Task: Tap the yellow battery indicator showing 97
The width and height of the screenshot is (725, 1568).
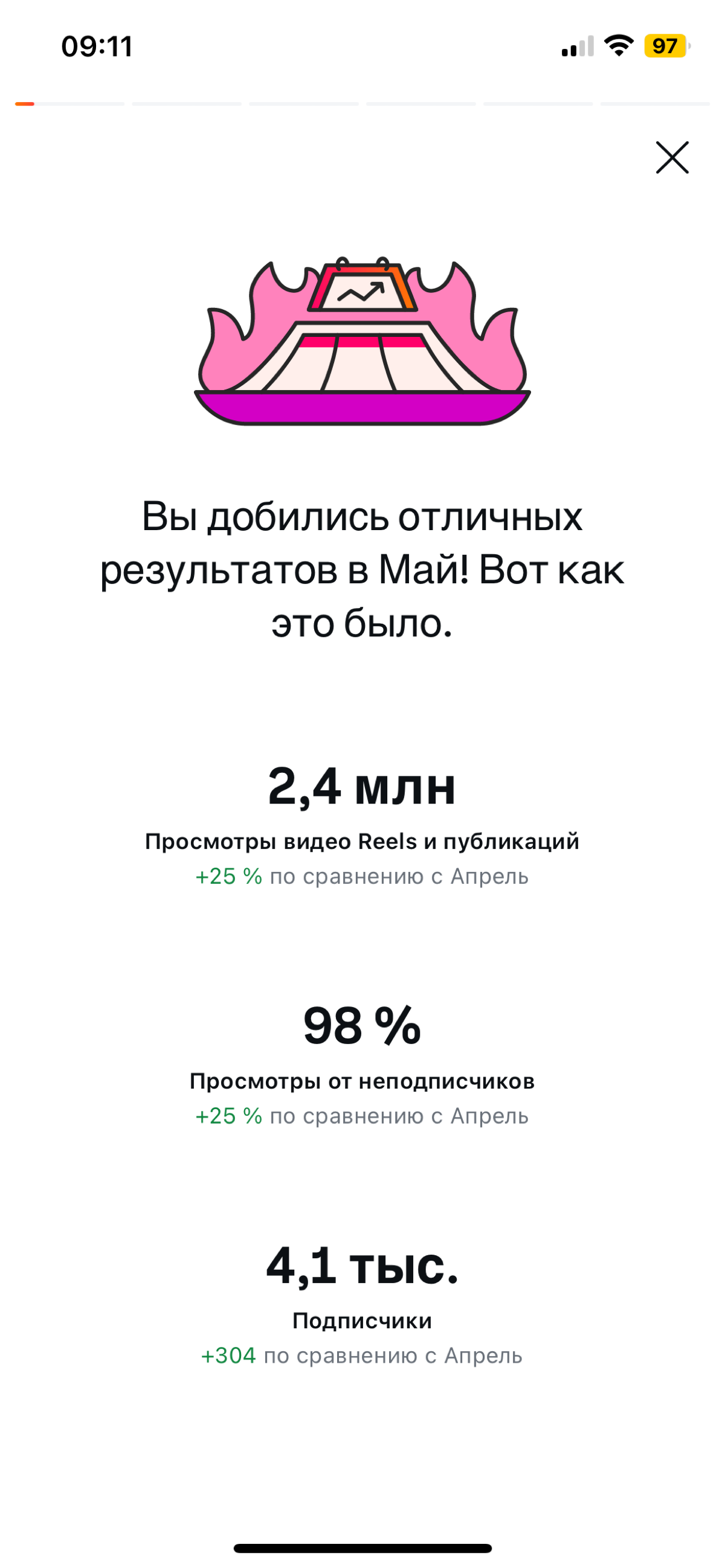Action: pos(665,46)
